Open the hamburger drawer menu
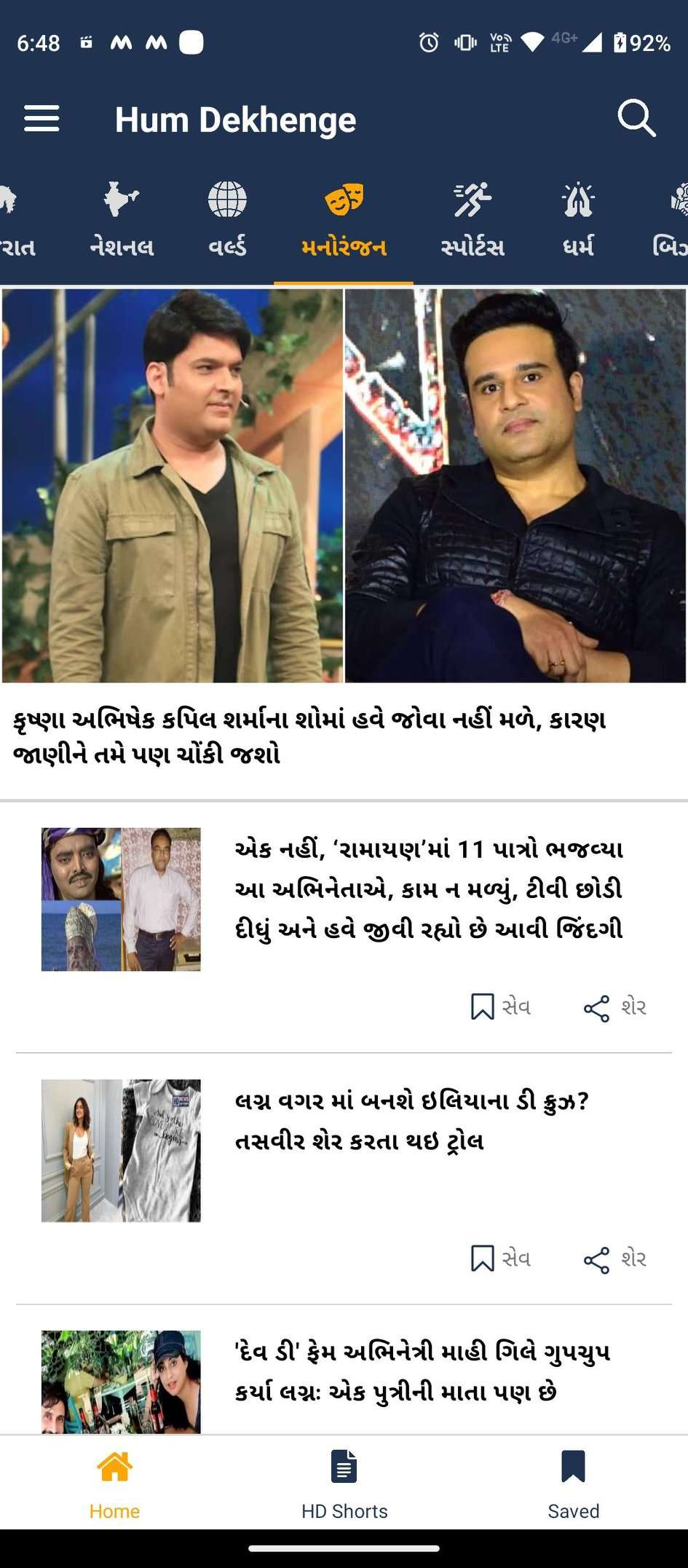The width and height of the screenshot is (688, 1568). [x=41, y=119]
